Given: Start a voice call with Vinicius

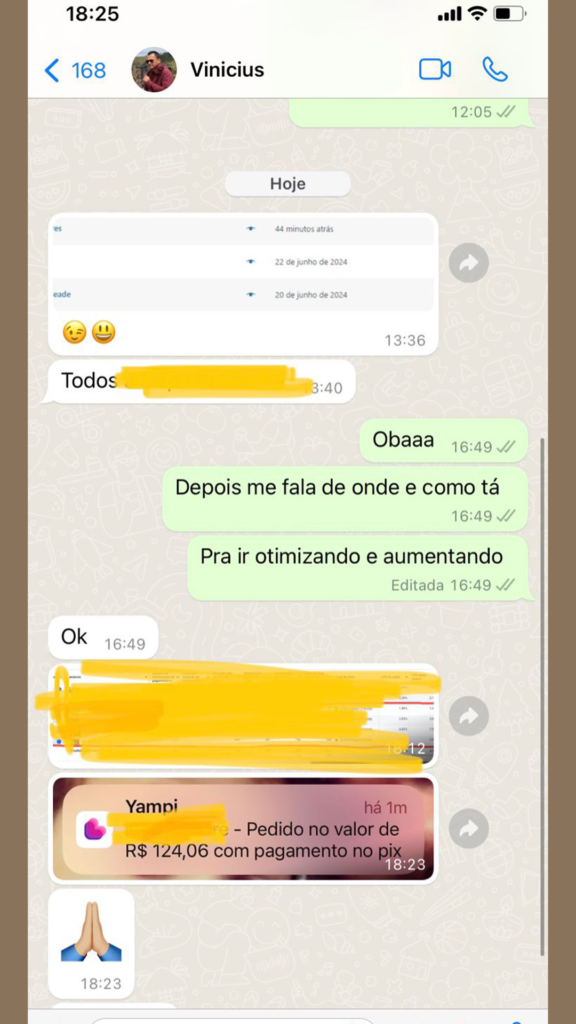Looking at the screenshot, I should pyautogui.click(x=495, y=69).
